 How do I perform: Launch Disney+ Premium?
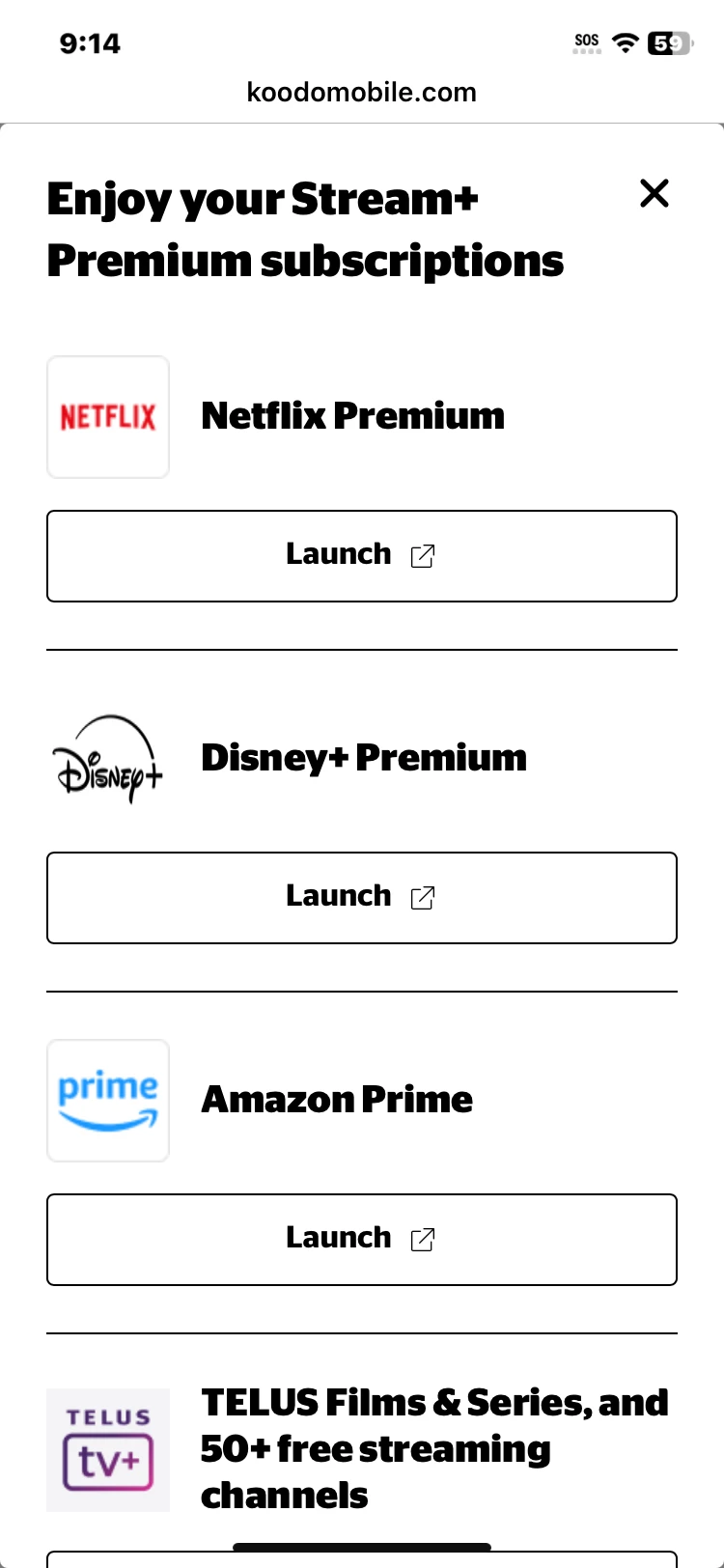pyautogui.click(x=362, y=898)
